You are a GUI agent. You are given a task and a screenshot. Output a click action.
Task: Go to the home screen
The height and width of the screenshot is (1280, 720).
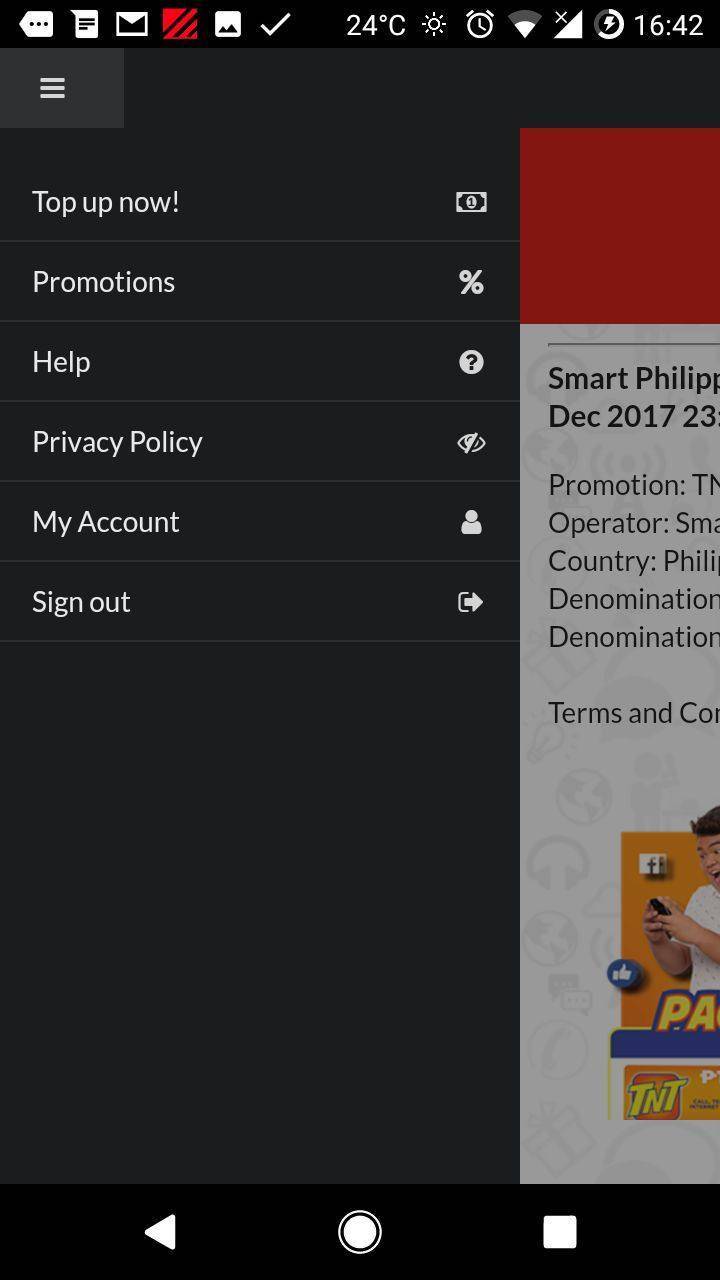coord(360,1232)
